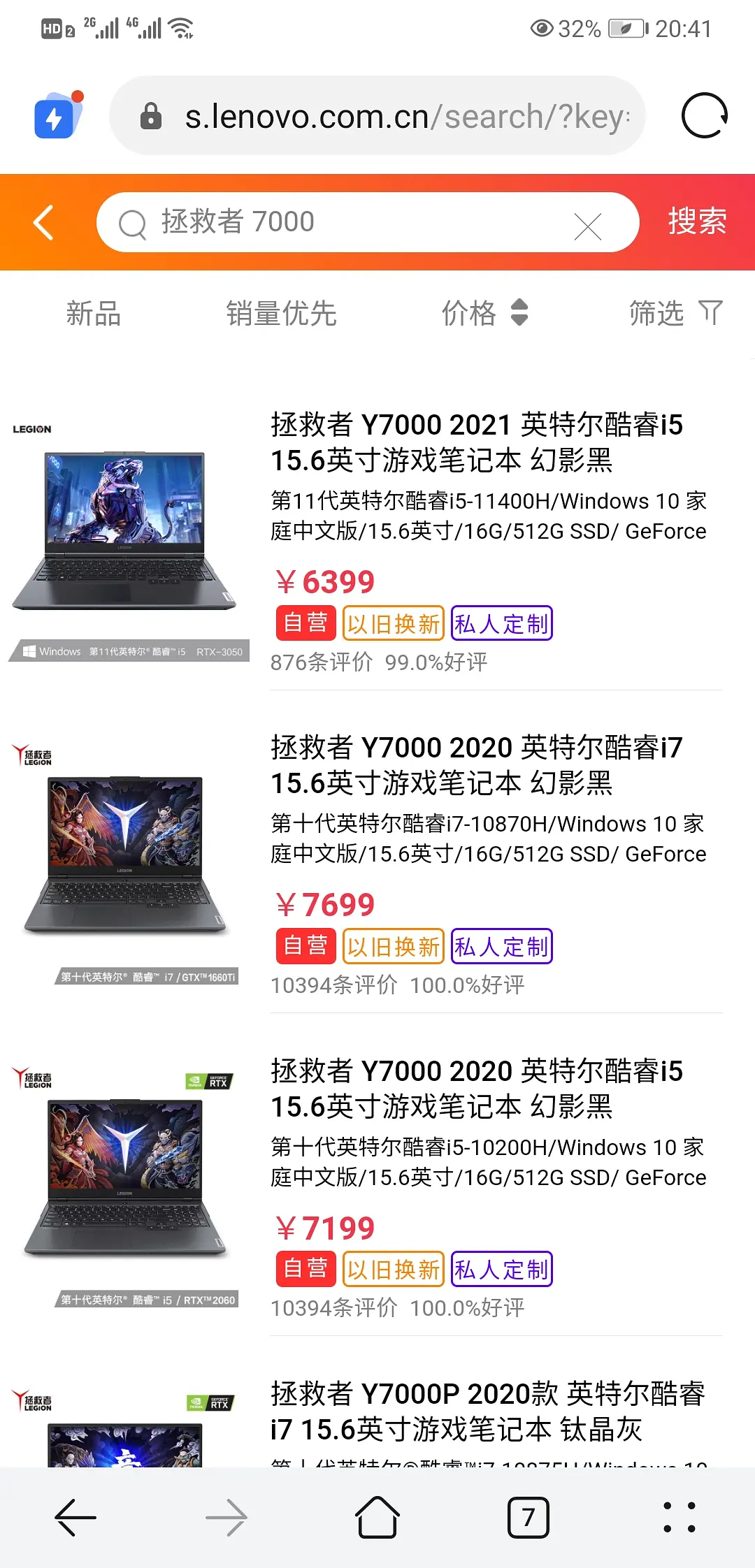Open the 筛选 filter options
The width and height of the screenshot is (755, 1568).
pos(675,313)
